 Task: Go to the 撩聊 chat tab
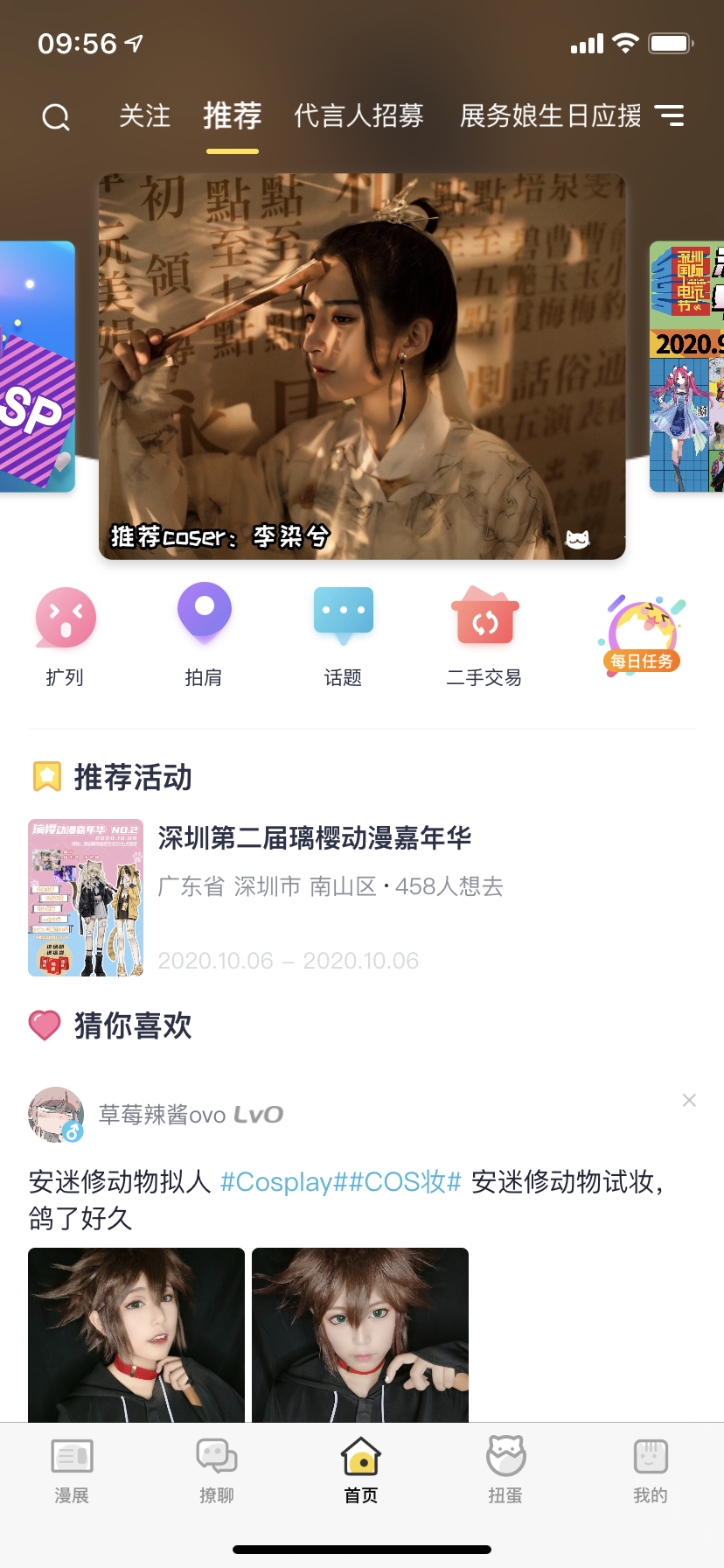[217, 1470]
